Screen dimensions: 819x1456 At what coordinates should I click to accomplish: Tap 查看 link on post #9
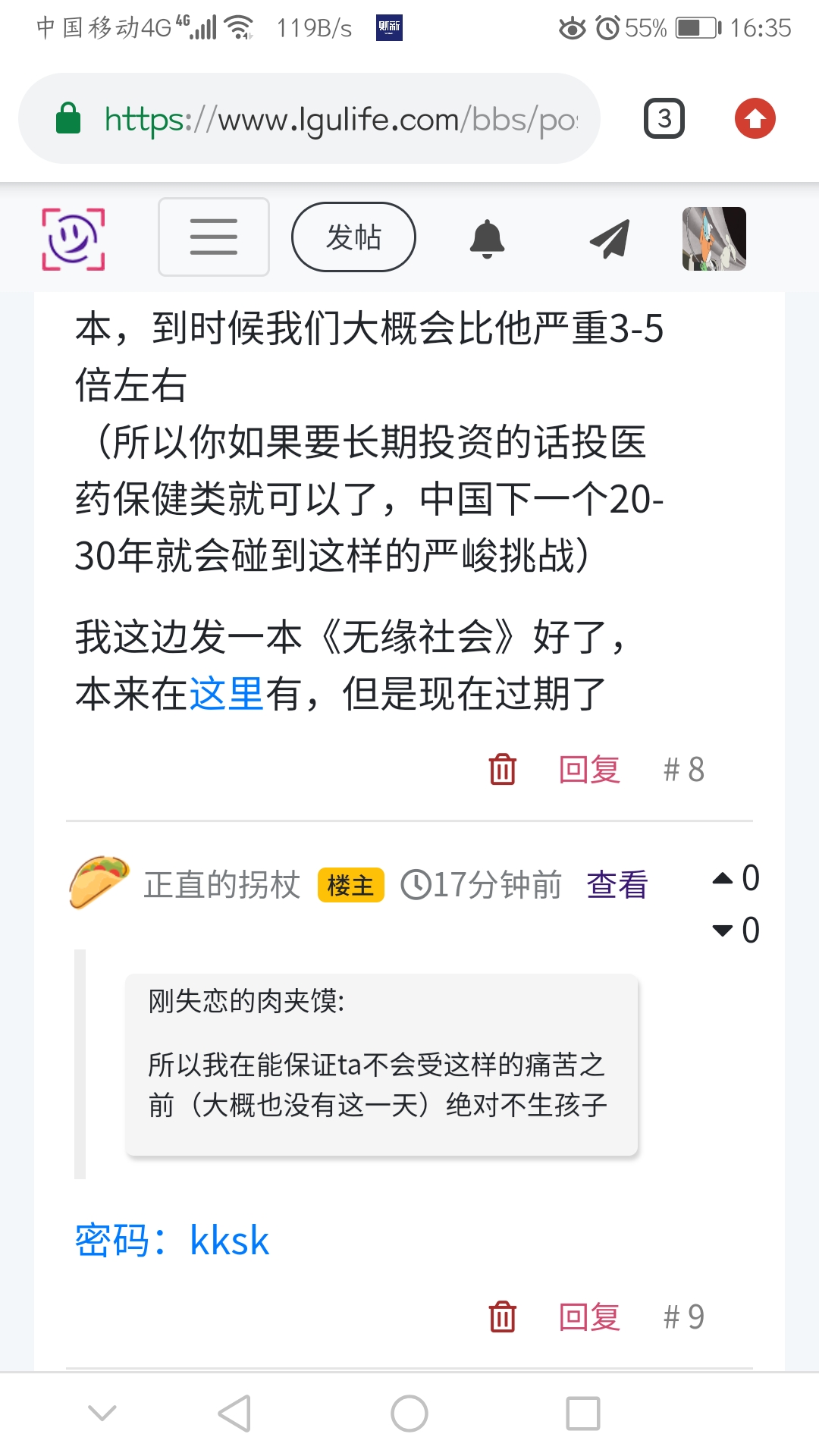click(617, 885)
